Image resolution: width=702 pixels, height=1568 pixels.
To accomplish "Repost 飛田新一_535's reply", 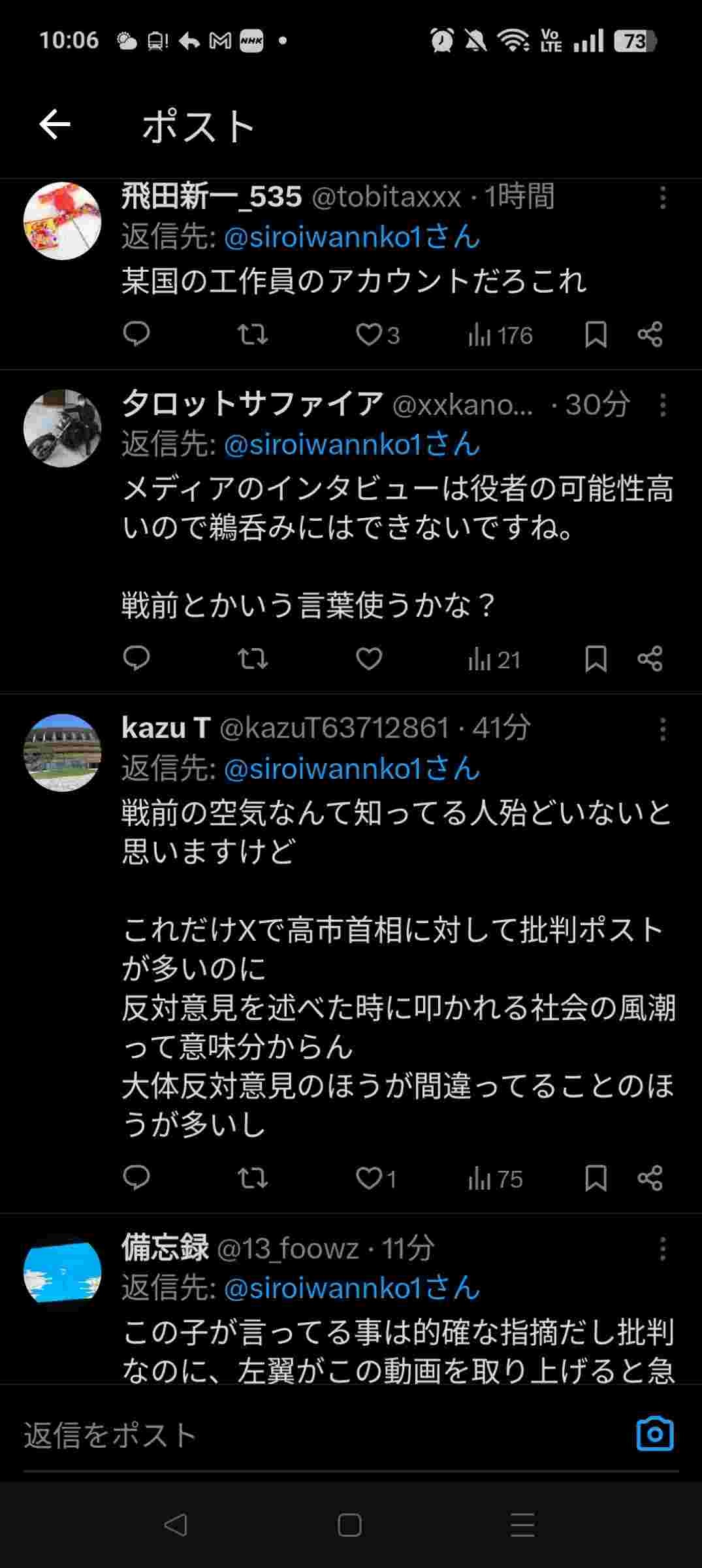I will point(252,335).
